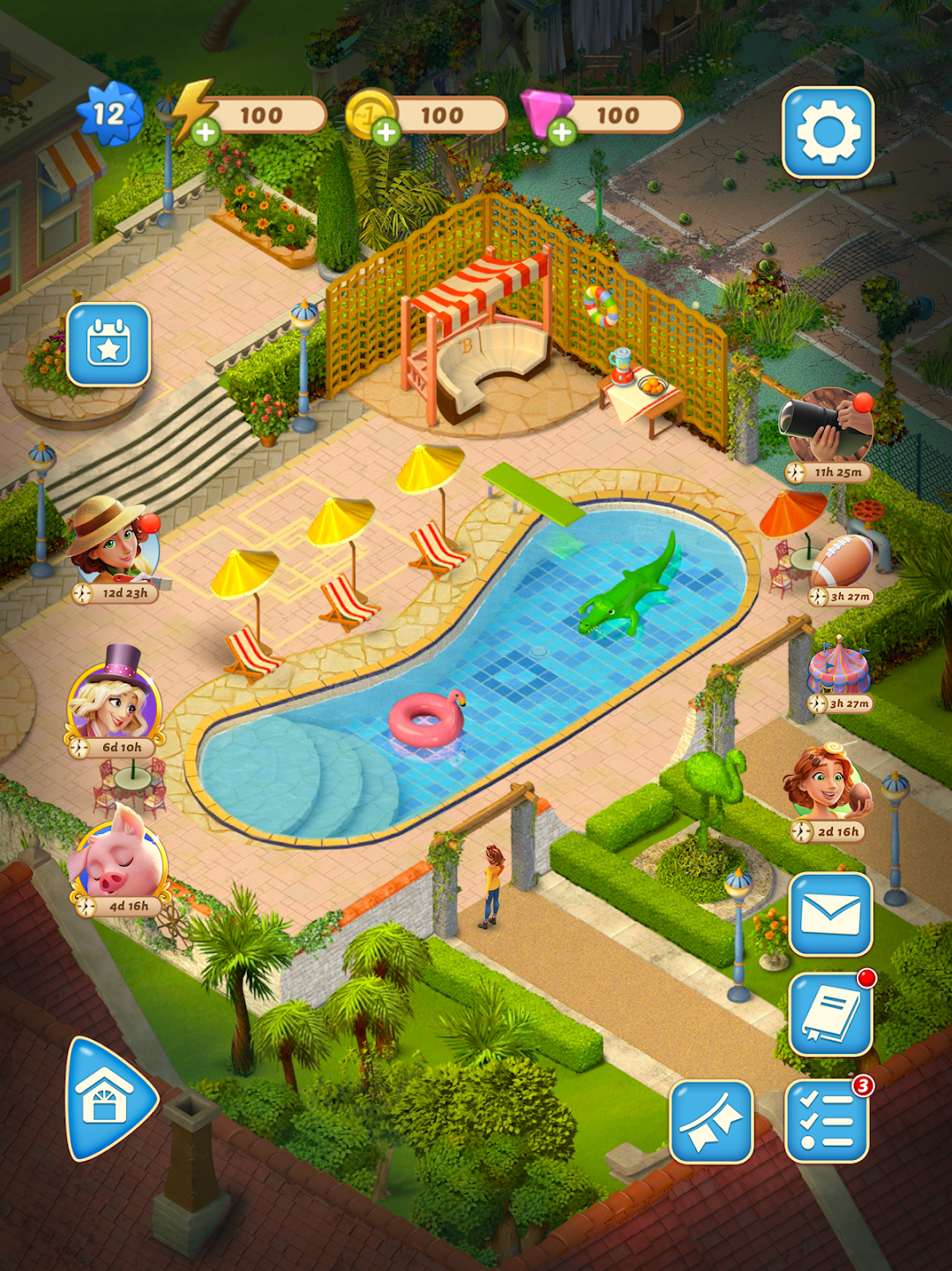
Task: Open the 6d 10h top hat event
Action: [x=115, y=700]
